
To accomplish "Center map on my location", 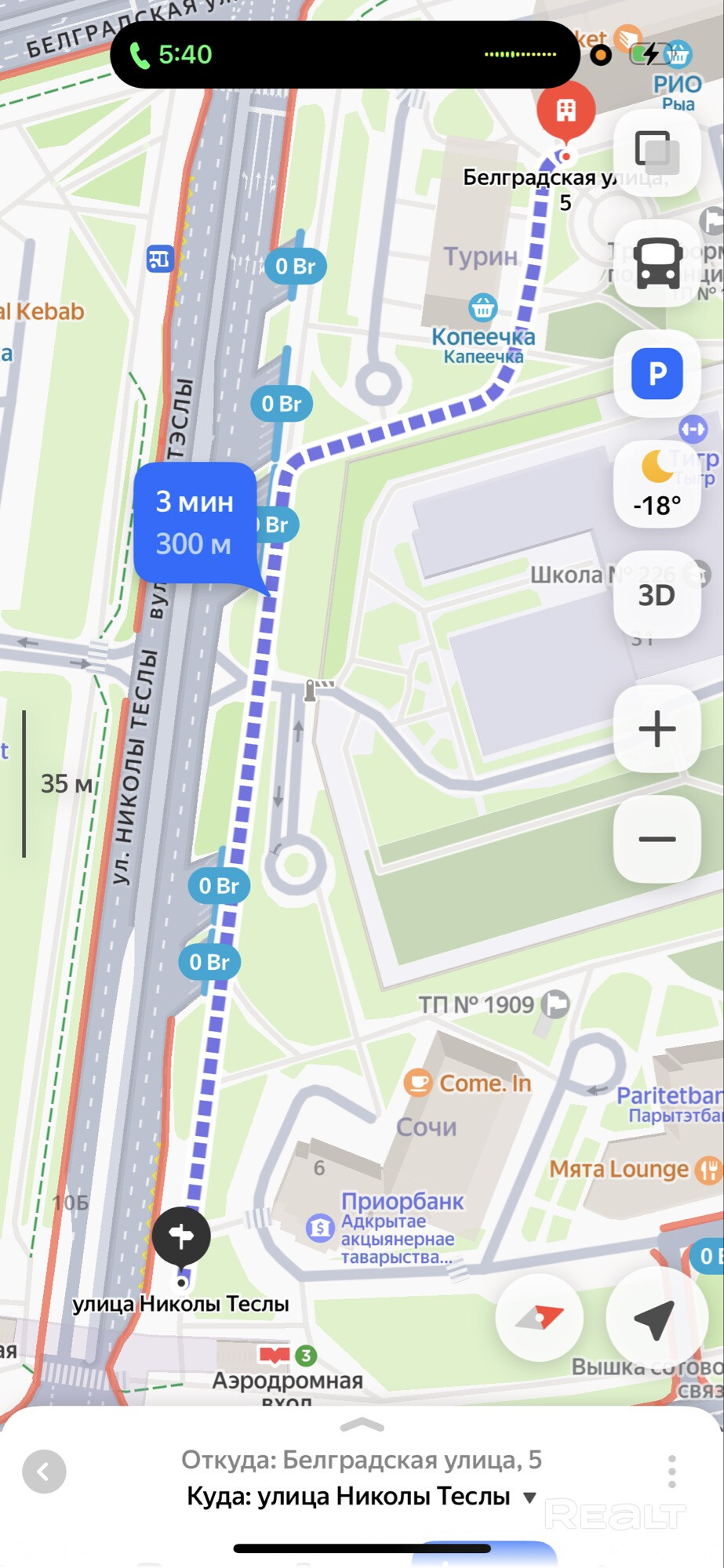I will click(x=650, y=1318).
